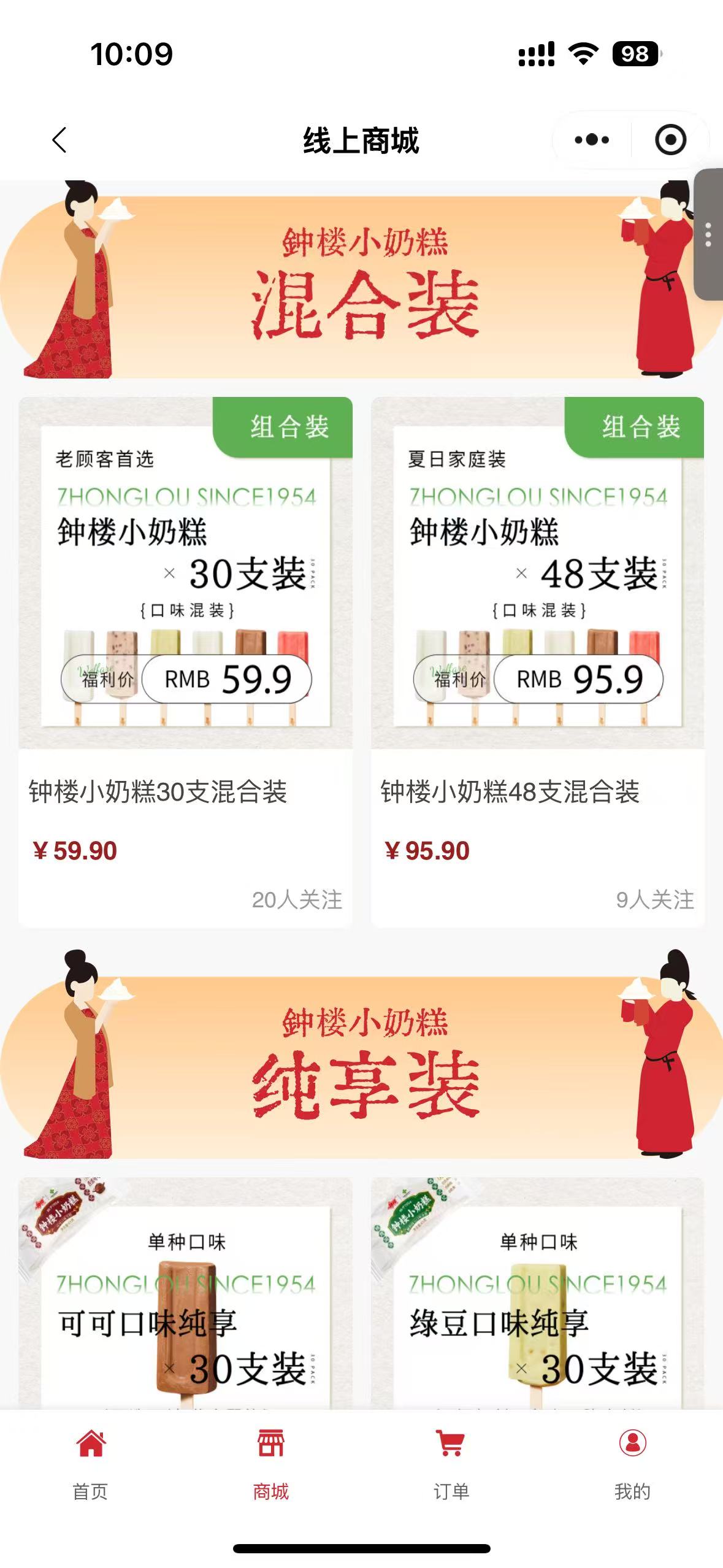View the 绿豆口味纯享 30支装 product
This screenshot has height=1568, width=723.
tap(537, 1294)
